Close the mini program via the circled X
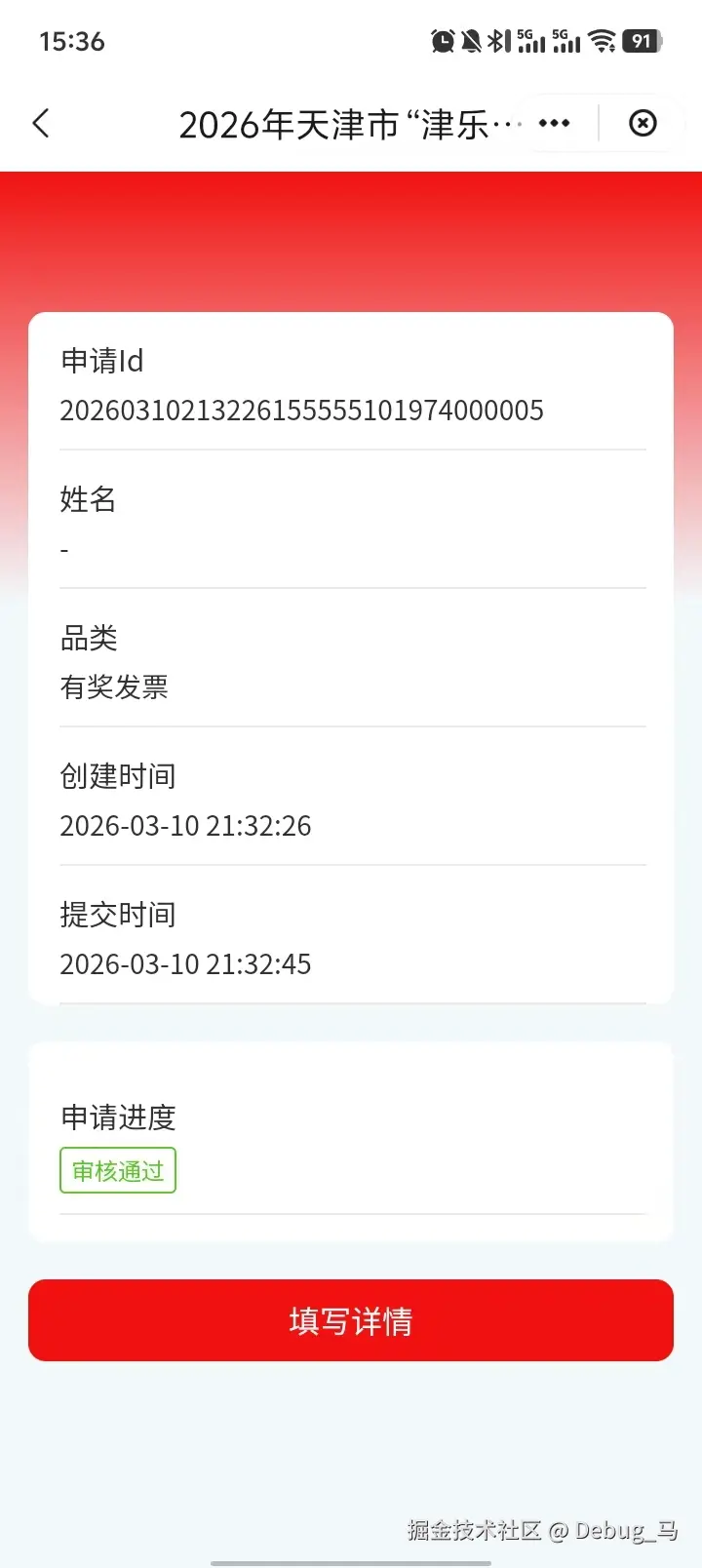This screenshot has height=1568, width=702. point(642,123)
